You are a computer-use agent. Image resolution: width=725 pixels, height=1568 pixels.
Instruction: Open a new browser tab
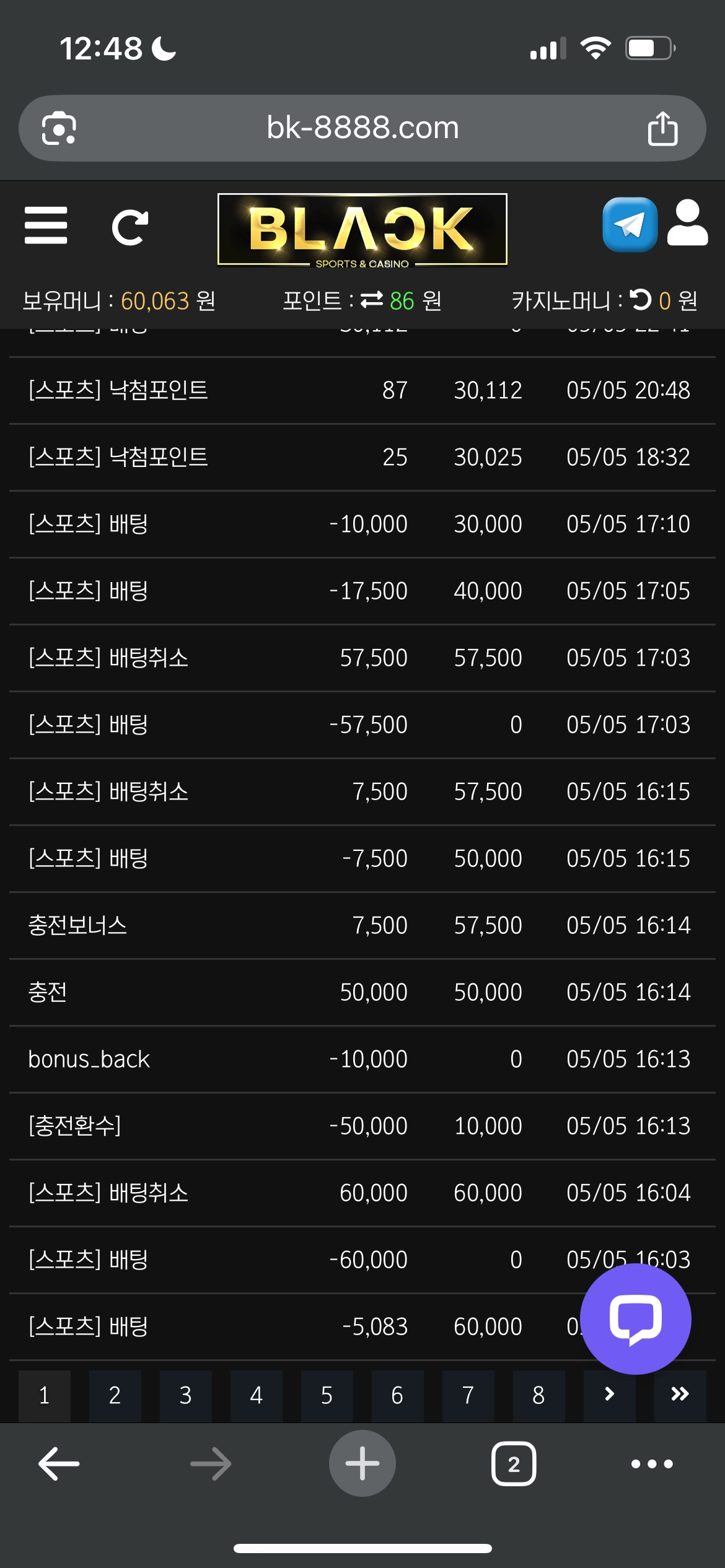pyautogui.click(x=362, y=1464)
